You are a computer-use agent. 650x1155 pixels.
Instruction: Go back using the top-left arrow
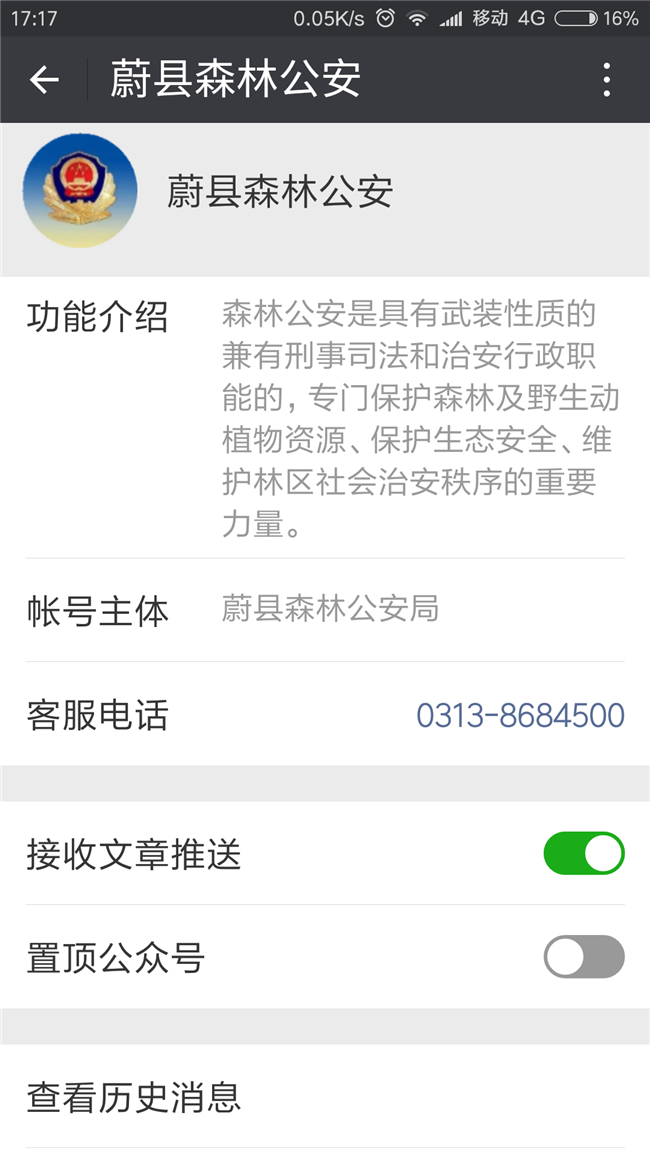coord(44,80)
